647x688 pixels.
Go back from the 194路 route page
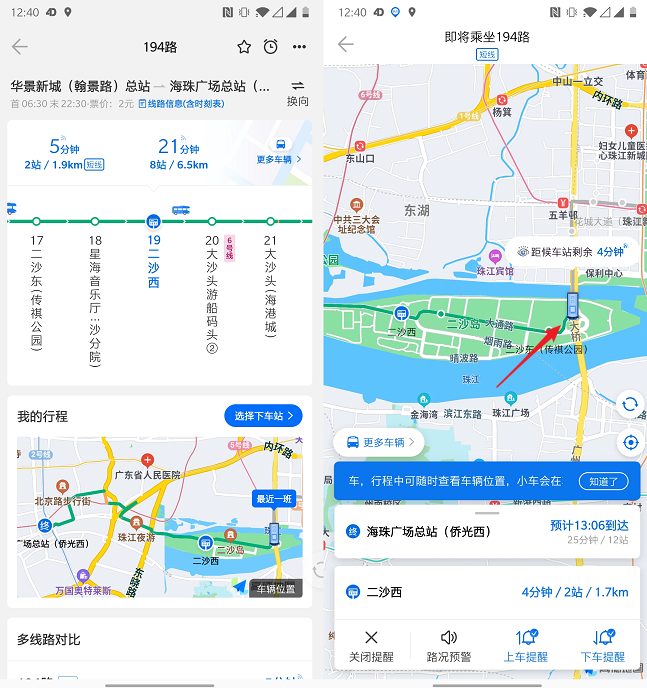pos(20,47)
